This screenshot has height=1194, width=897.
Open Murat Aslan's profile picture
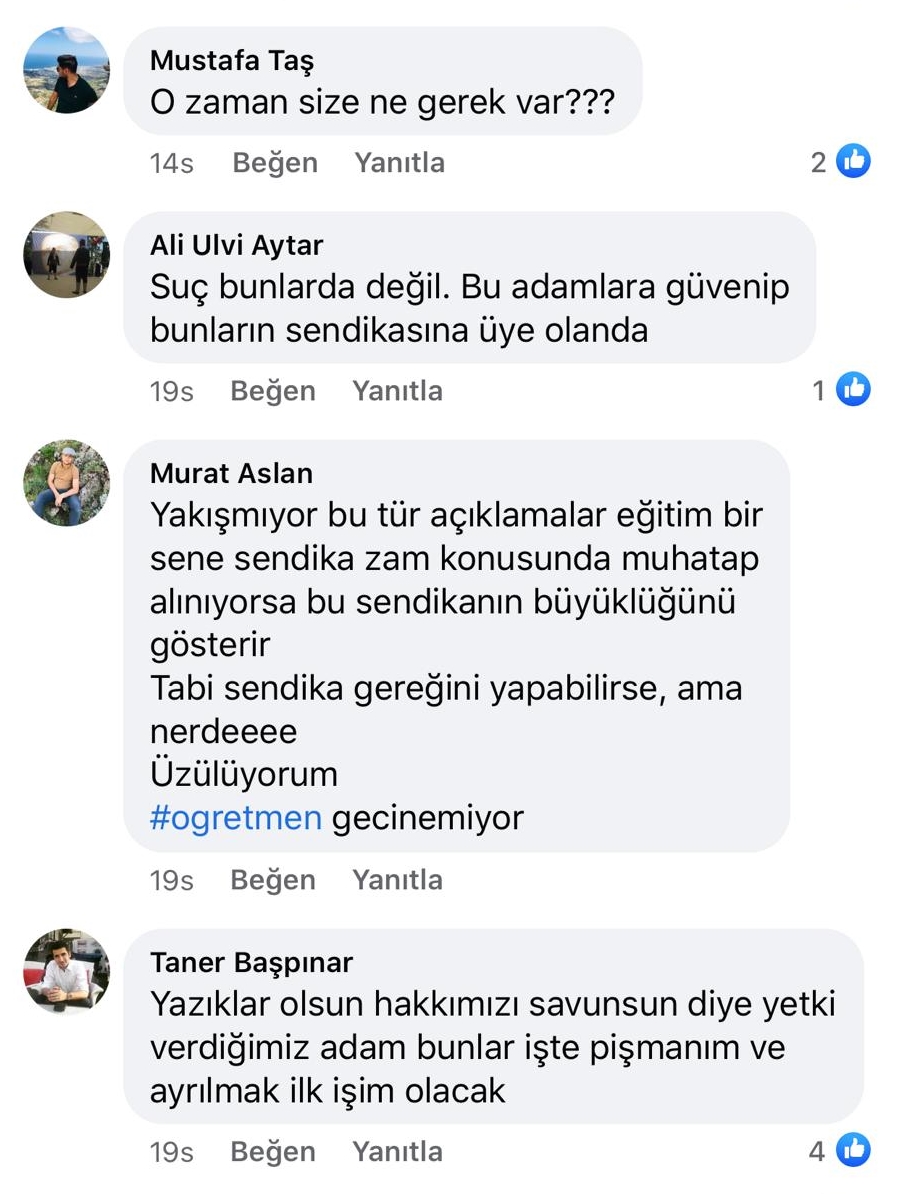click(x=66, y=483)
